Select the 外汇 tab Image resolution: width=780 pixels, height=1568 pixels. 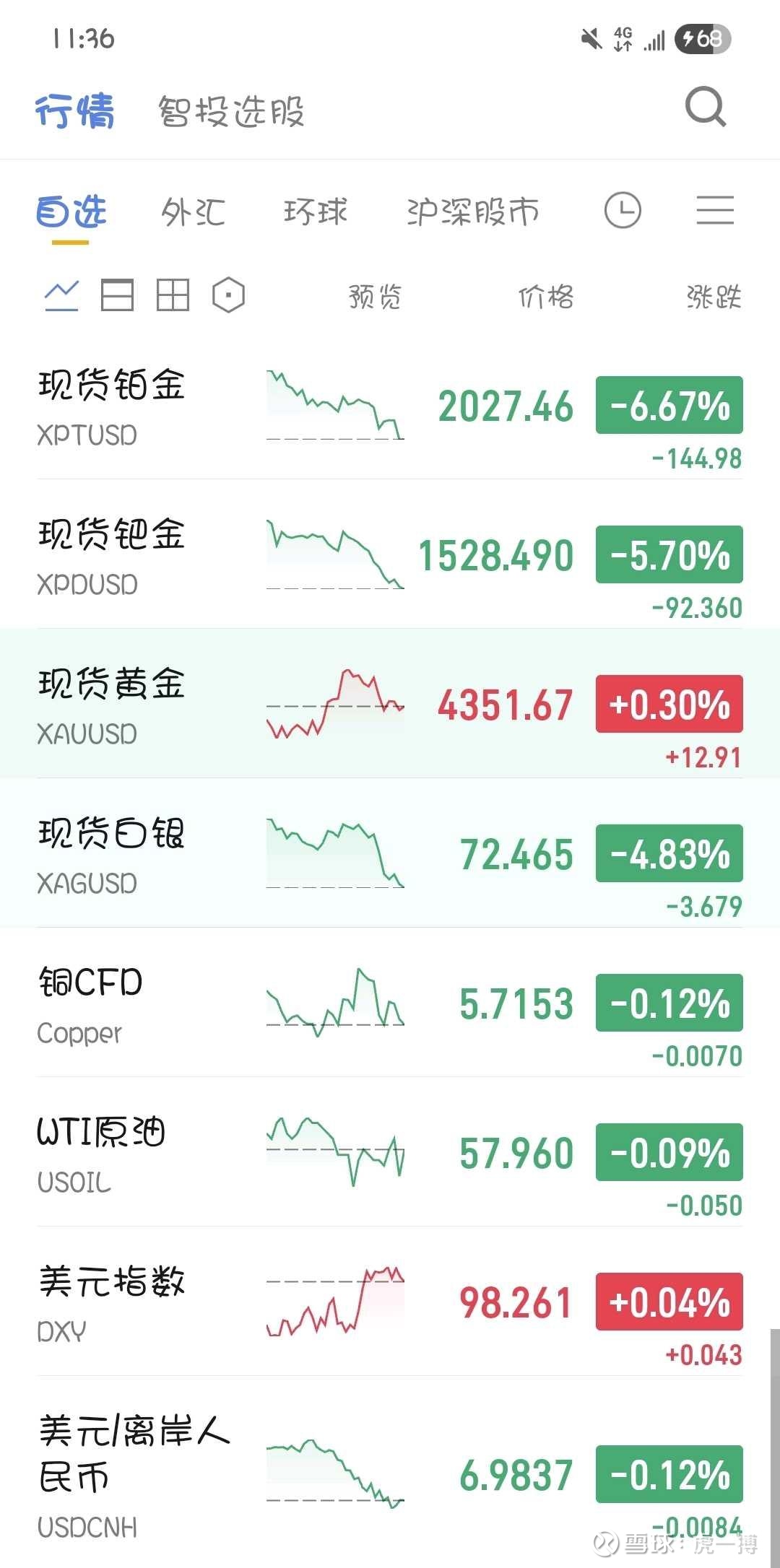click(193, 212)
